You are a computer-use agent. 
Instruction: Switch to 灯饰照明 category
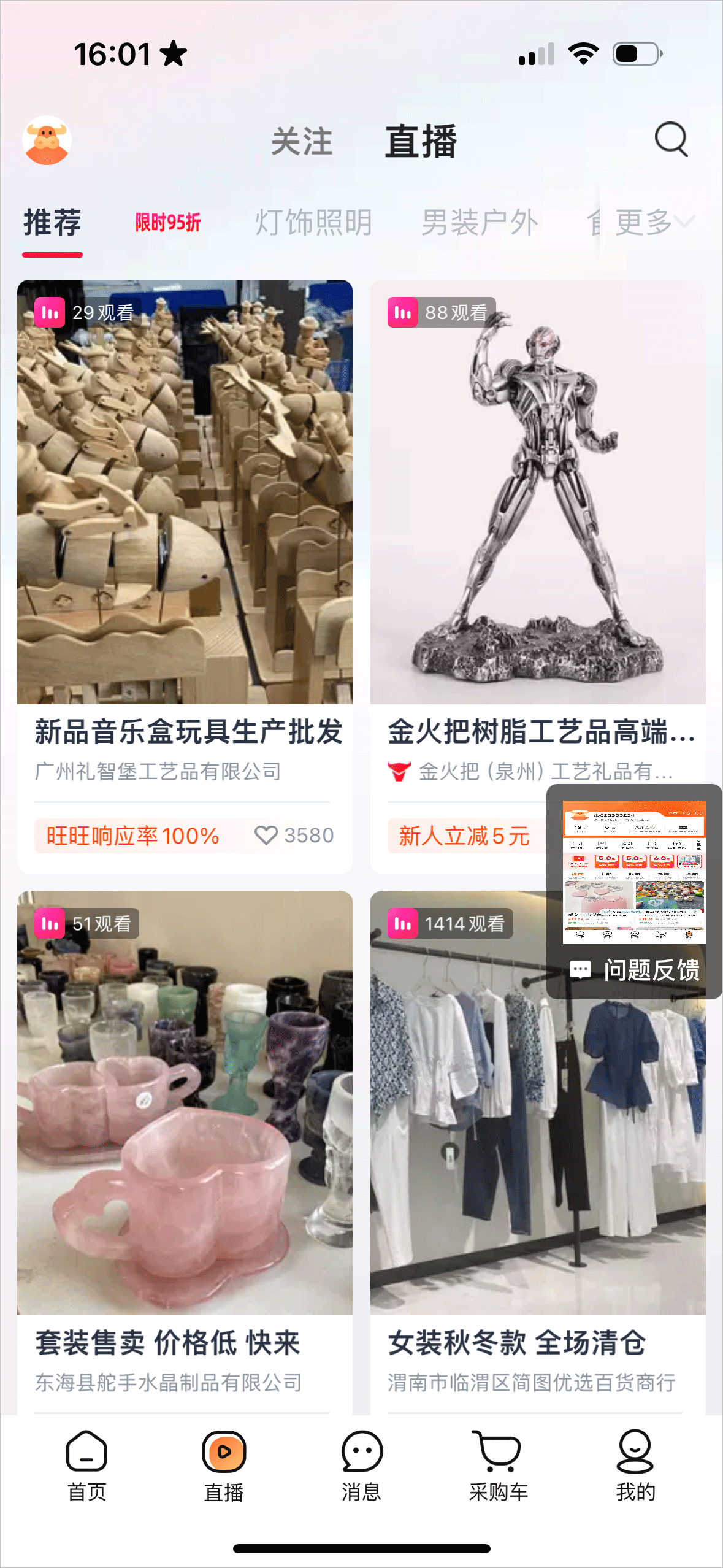pos(313,222)
